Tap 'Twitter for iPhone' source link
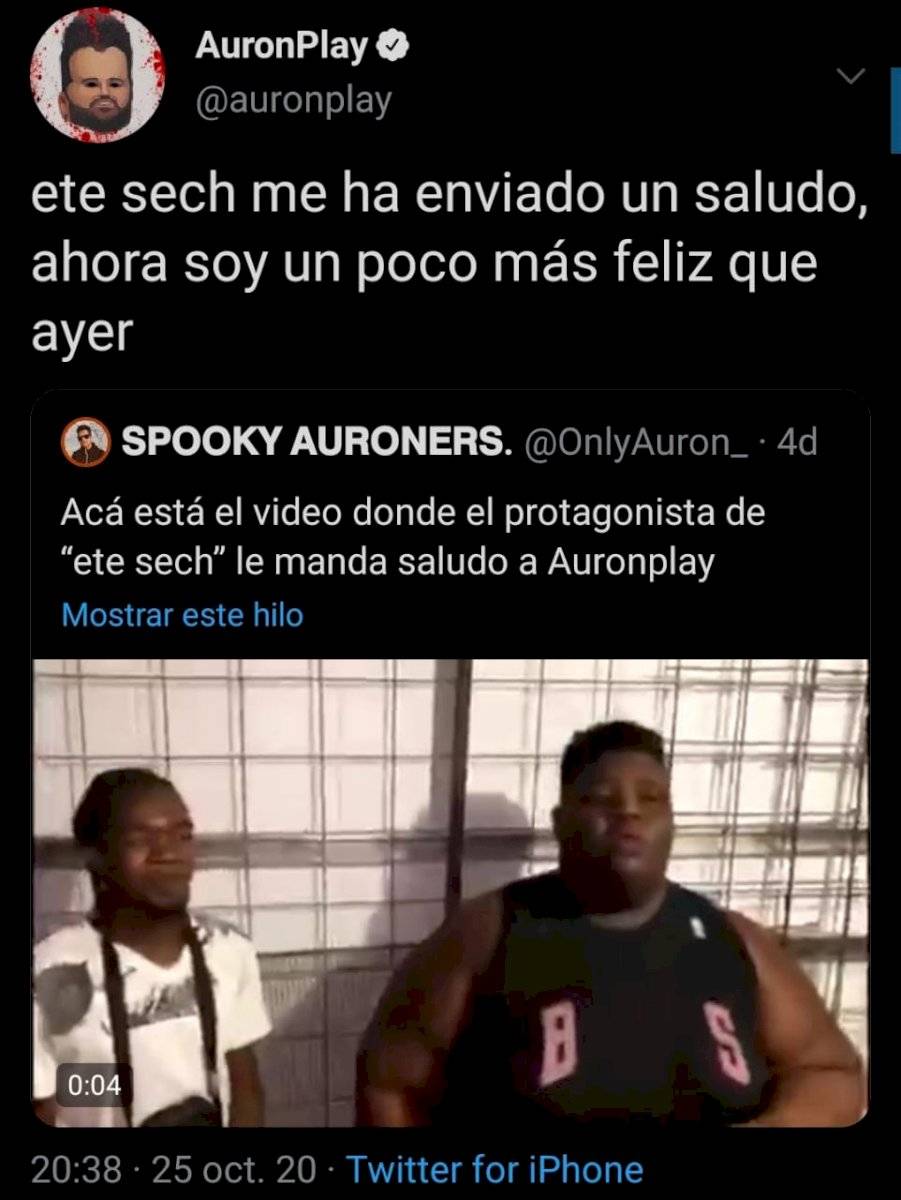Screen dimensions: 901x1200 494,1168
